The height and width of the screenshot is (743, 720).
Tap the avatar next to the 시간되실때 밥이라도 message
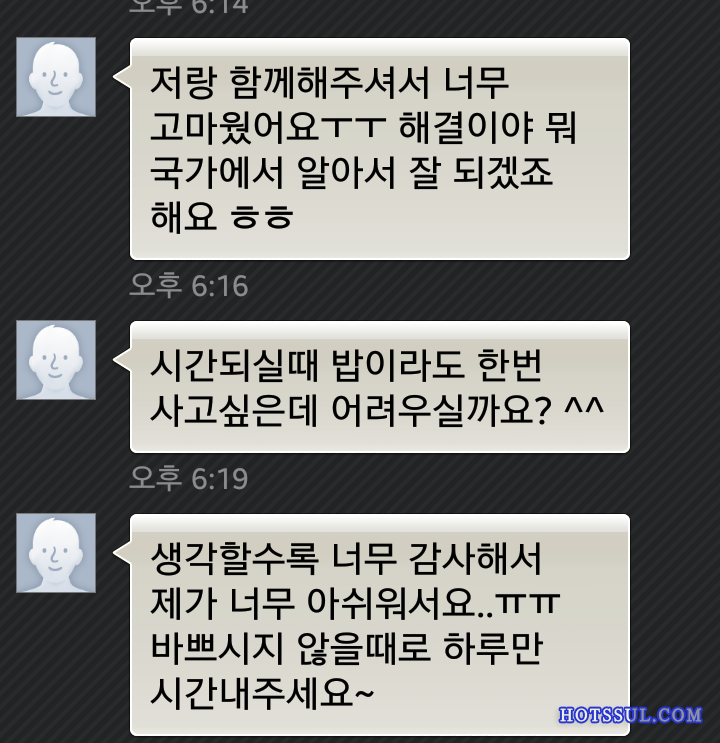tap(56, 360)
